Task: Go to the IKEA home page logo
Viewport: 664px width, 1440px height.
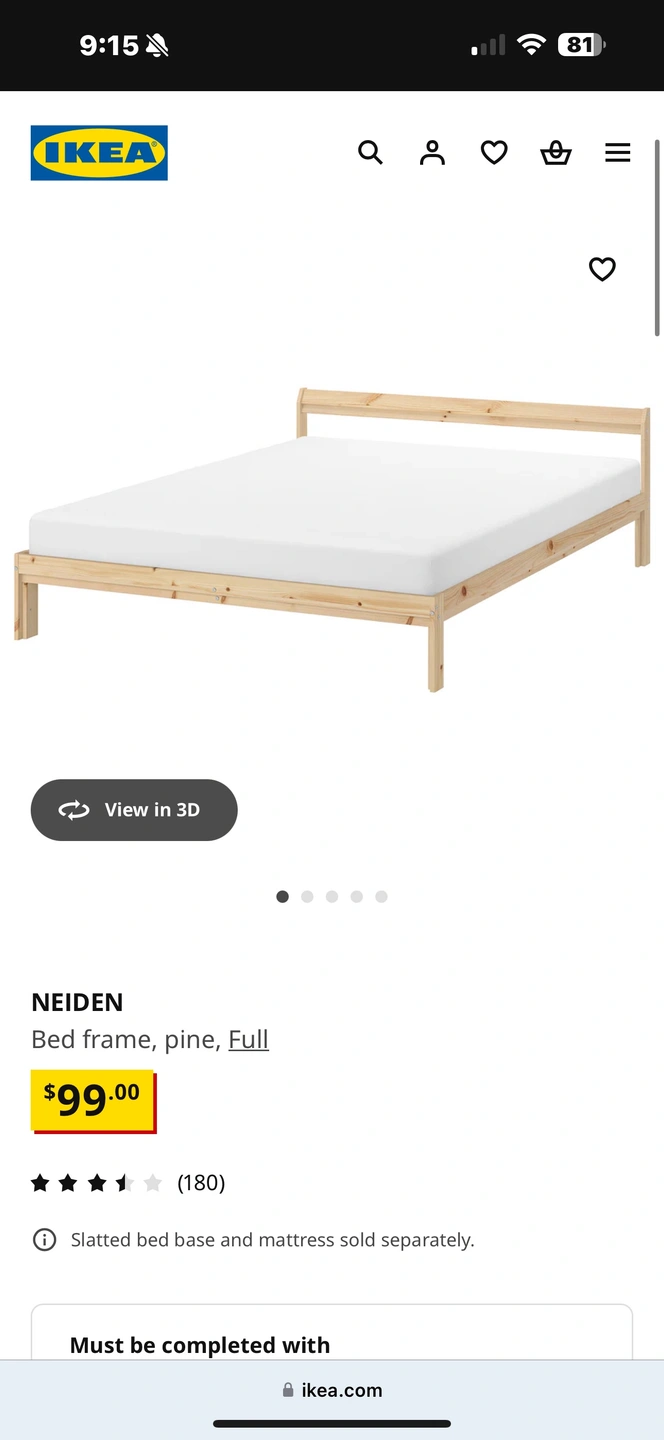Action: click(99, 153)
